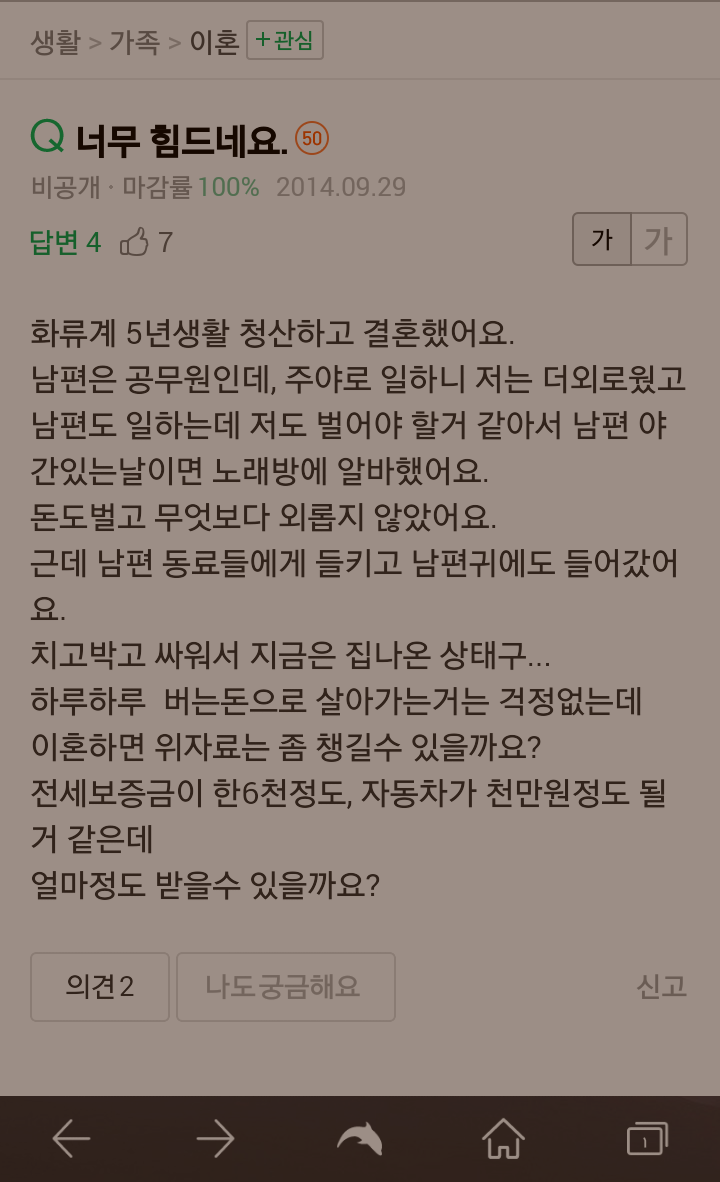The image size is (720, 1182).
Task: Open the 의견 2 comments
Action: coord(100,987)
